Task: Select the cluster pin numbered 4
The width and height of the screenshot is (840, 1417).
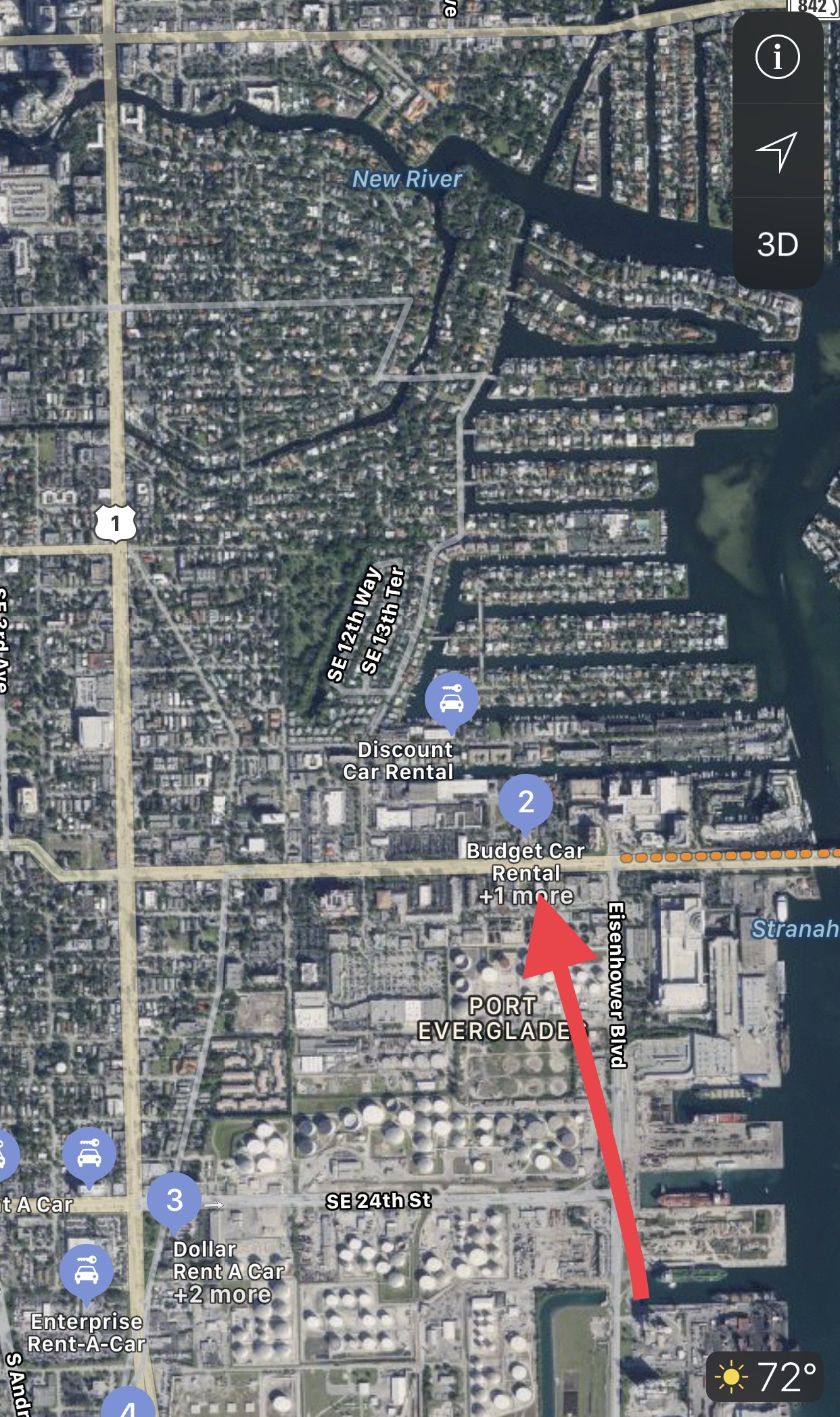Action: click(129, 1403)
